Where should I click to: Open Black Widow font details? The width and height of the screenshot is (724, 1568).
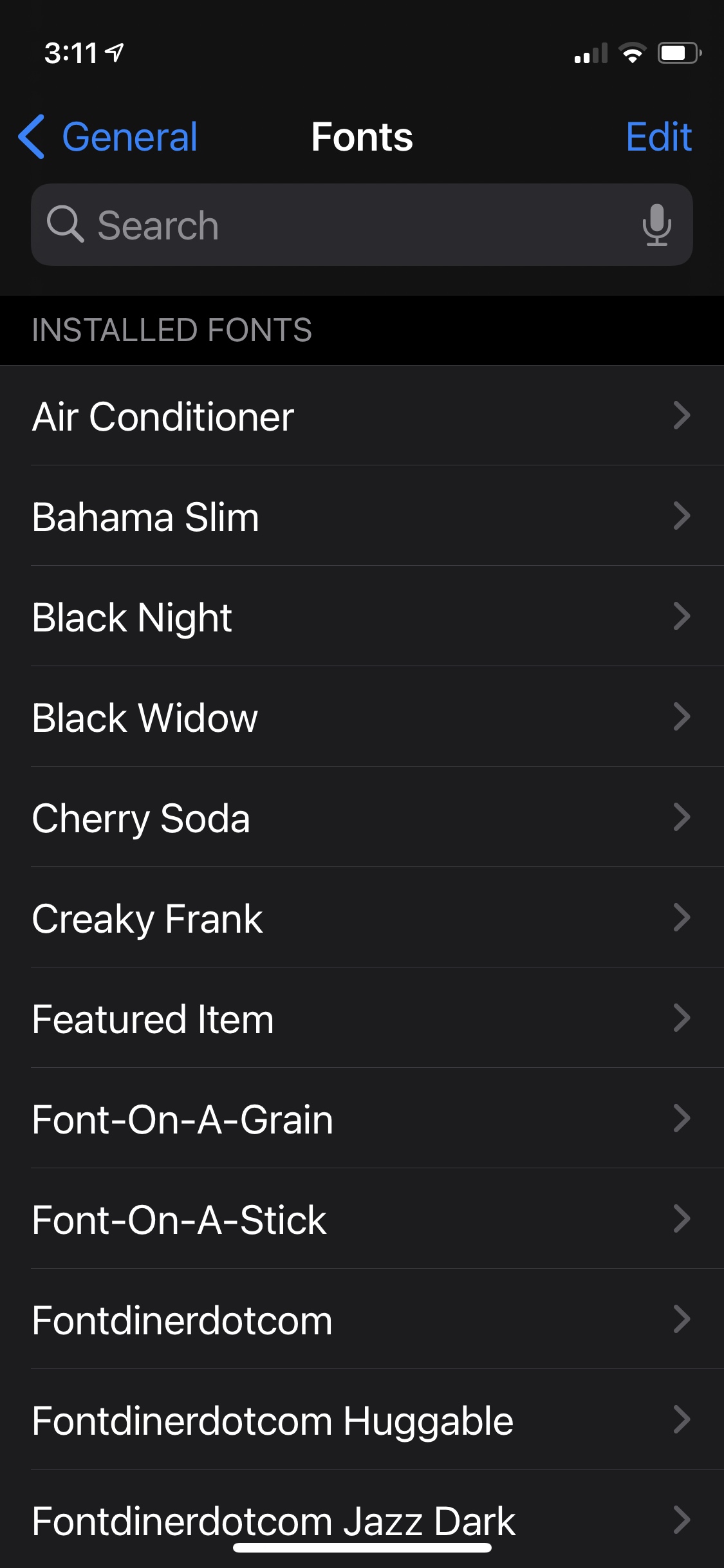click(x=362, y=717)
